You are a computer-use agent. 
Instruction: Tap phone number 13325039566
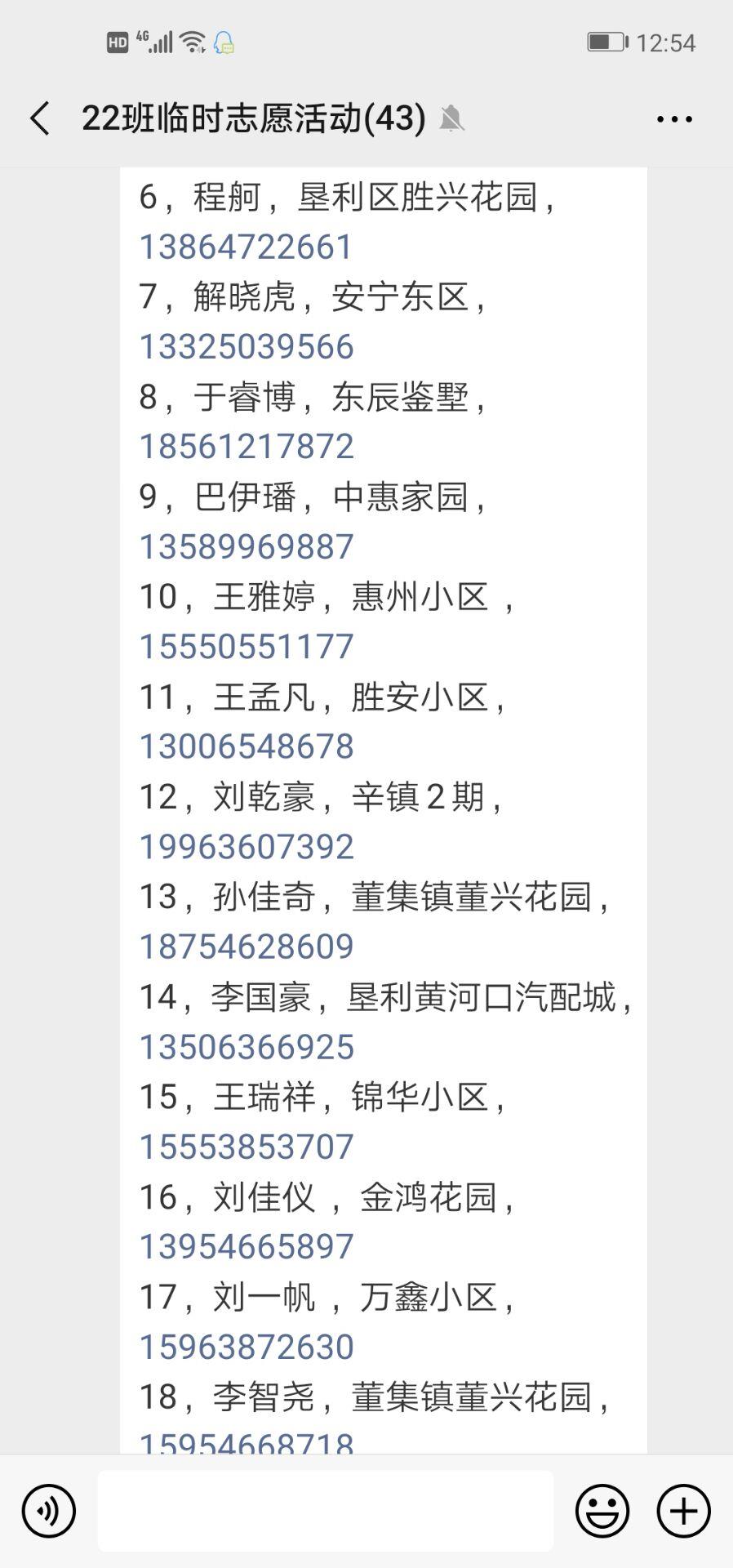(x=247, y=347)
